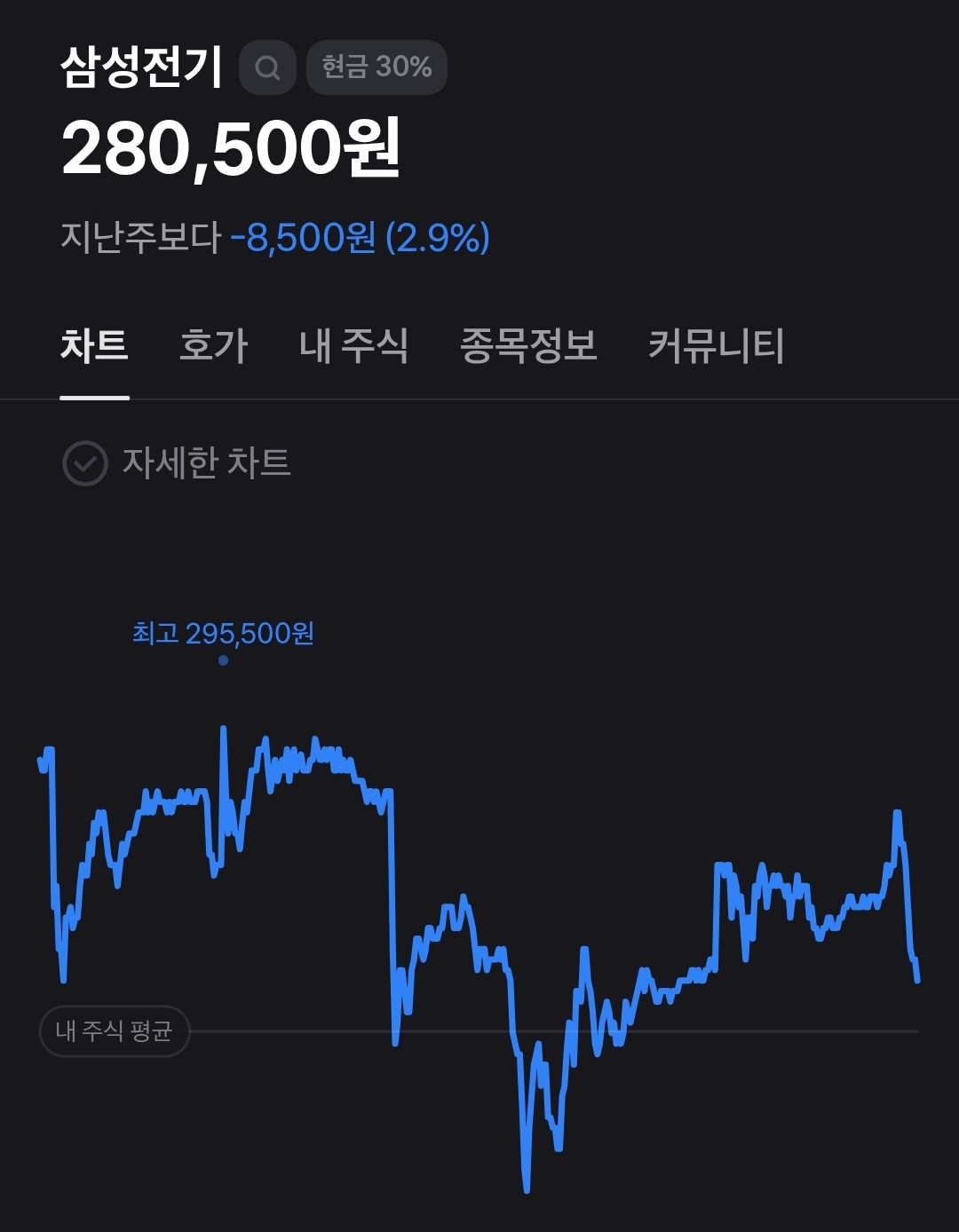Tap the search magnifier icon beside 삼성전기

point(267,67)
